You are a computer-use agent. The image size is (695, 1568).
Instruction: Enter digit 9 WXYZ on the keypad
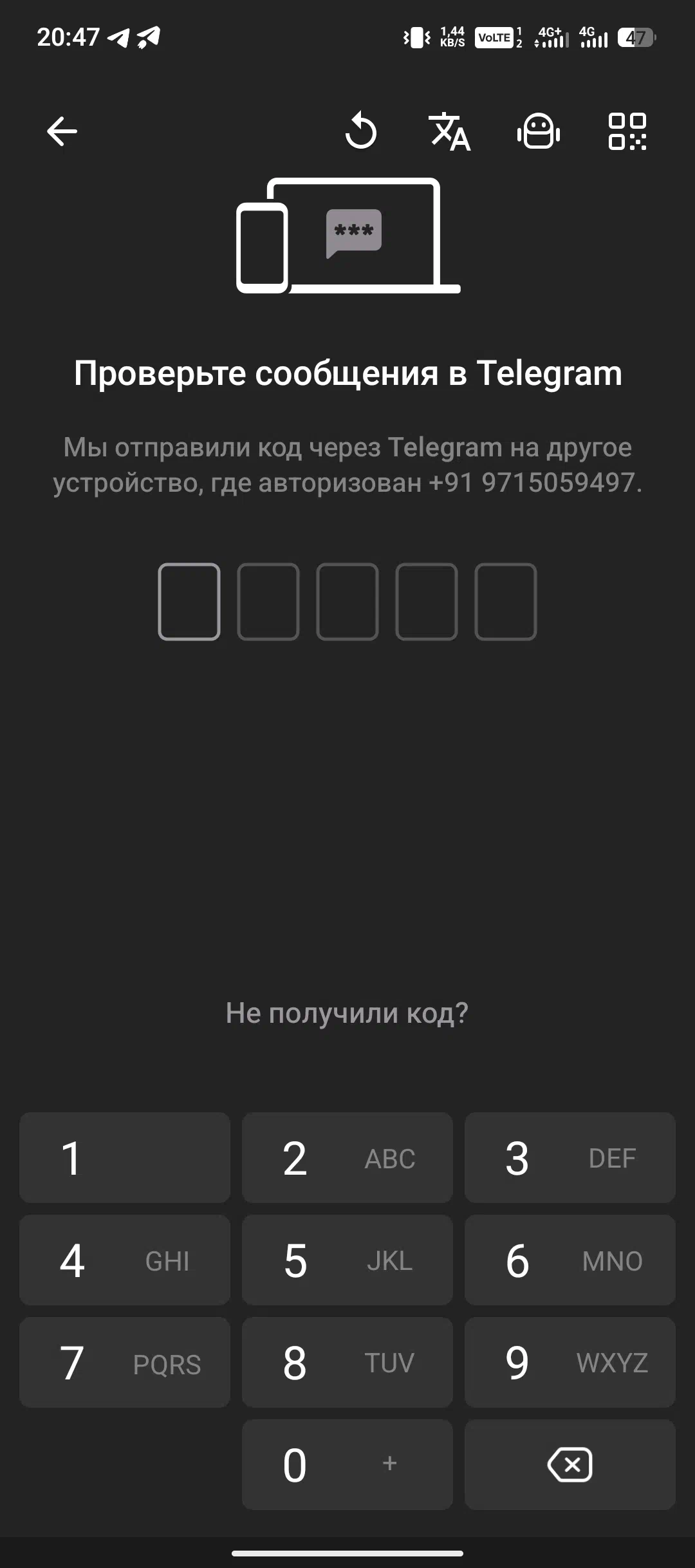point(570,1363)
